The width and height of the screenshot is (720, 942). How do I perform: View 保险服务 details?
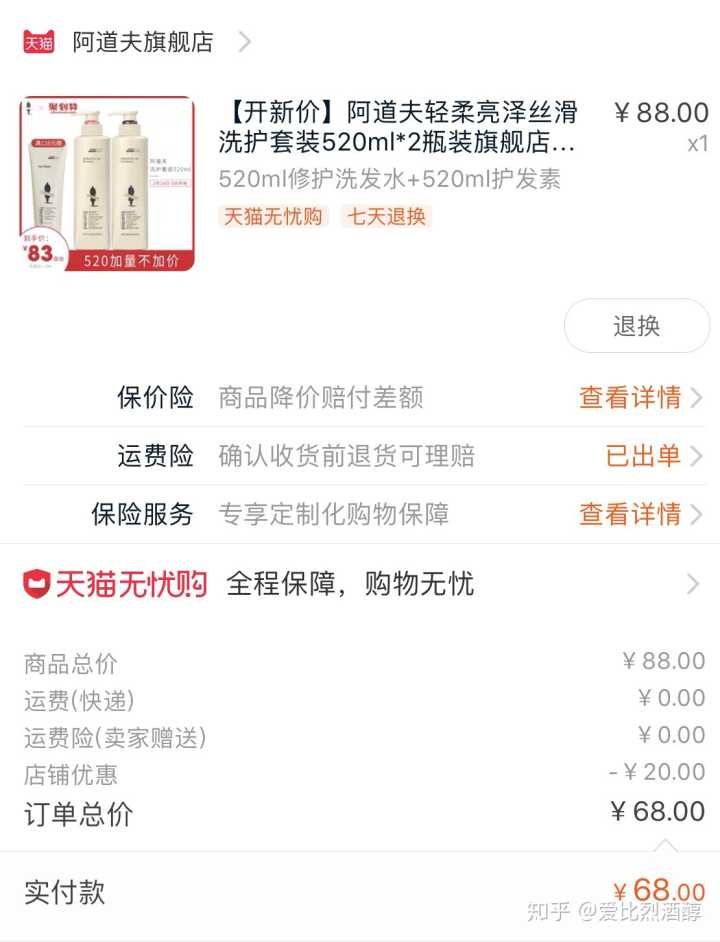coord(640,514)
